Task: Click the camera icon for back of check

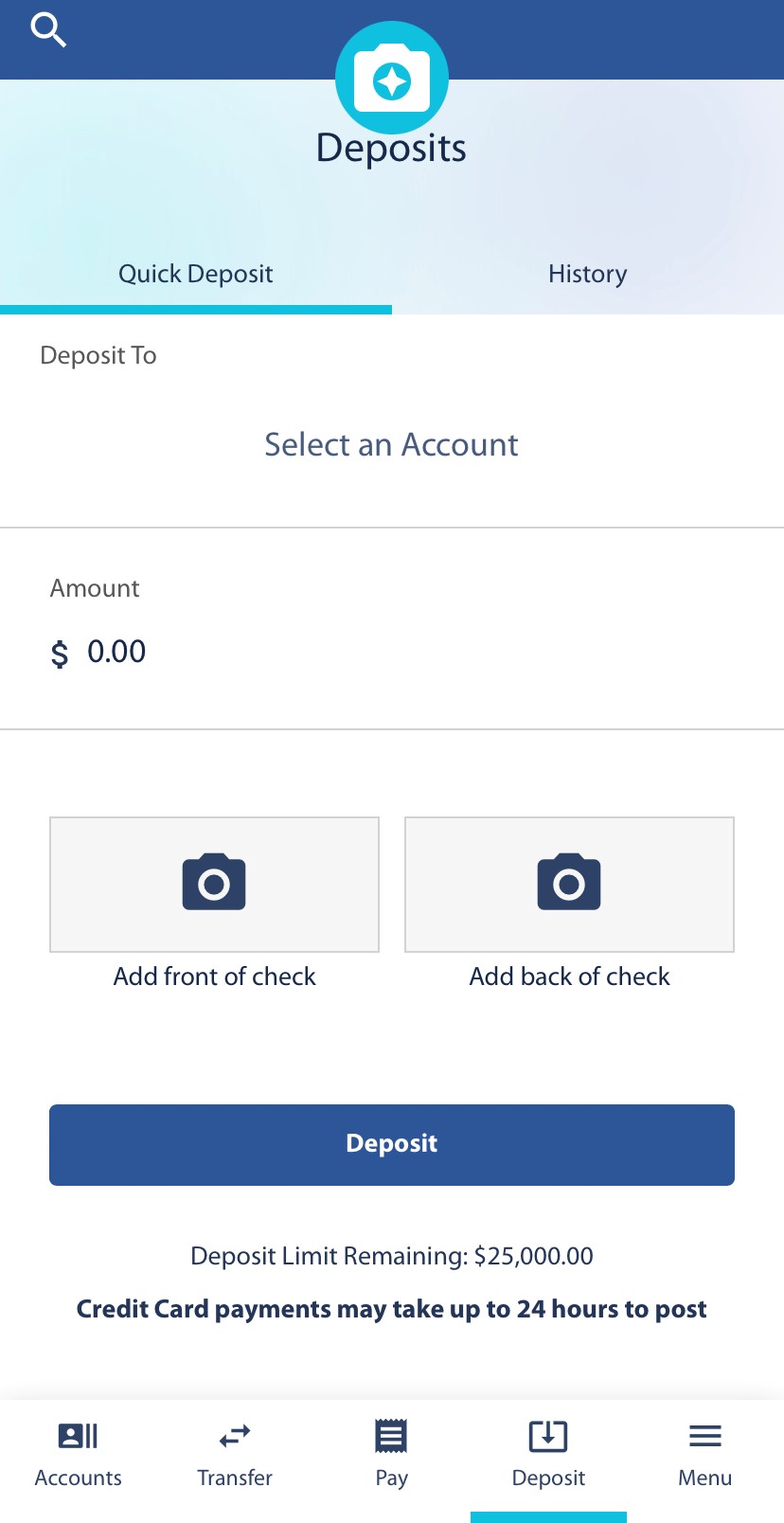Action: (568, 883)
